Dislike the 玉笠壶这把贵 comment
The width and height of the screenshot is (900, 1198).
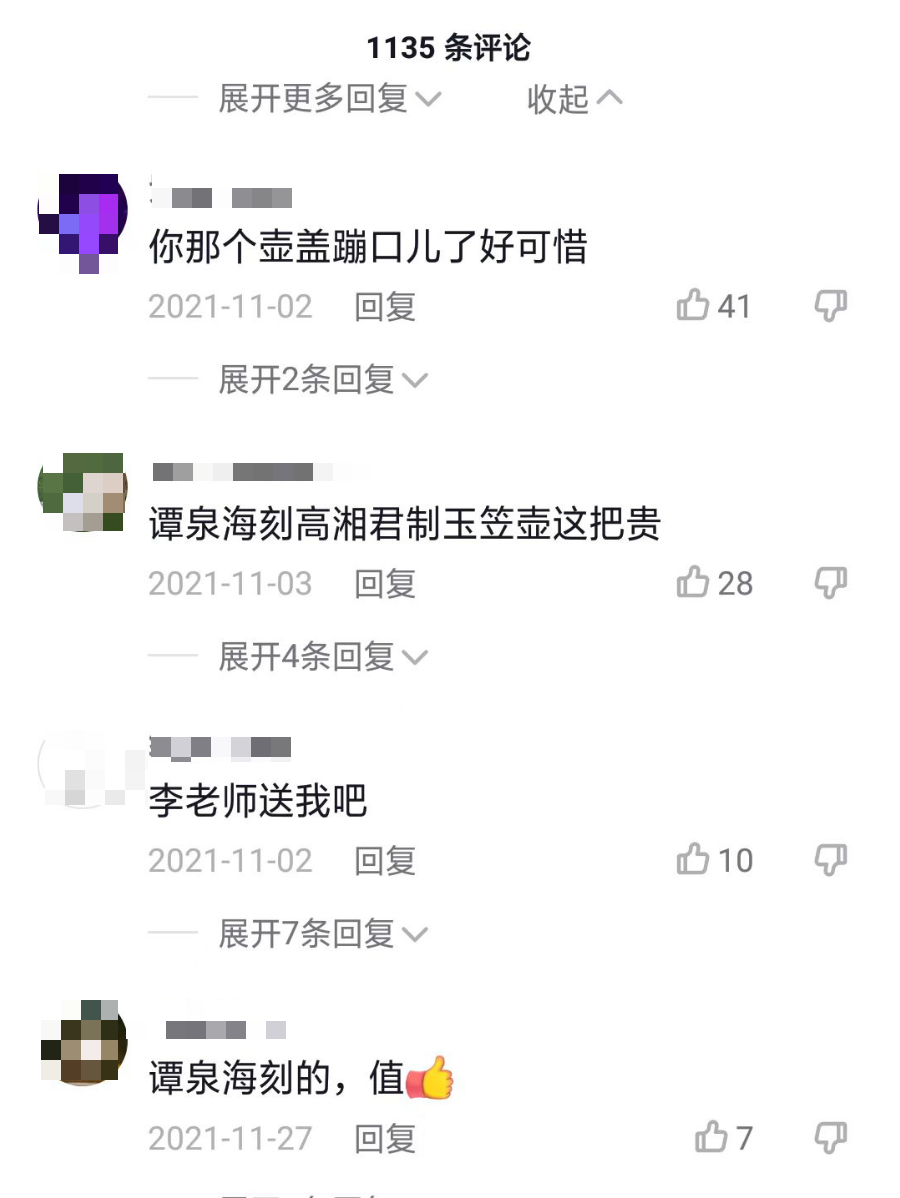tap(831, 583)
